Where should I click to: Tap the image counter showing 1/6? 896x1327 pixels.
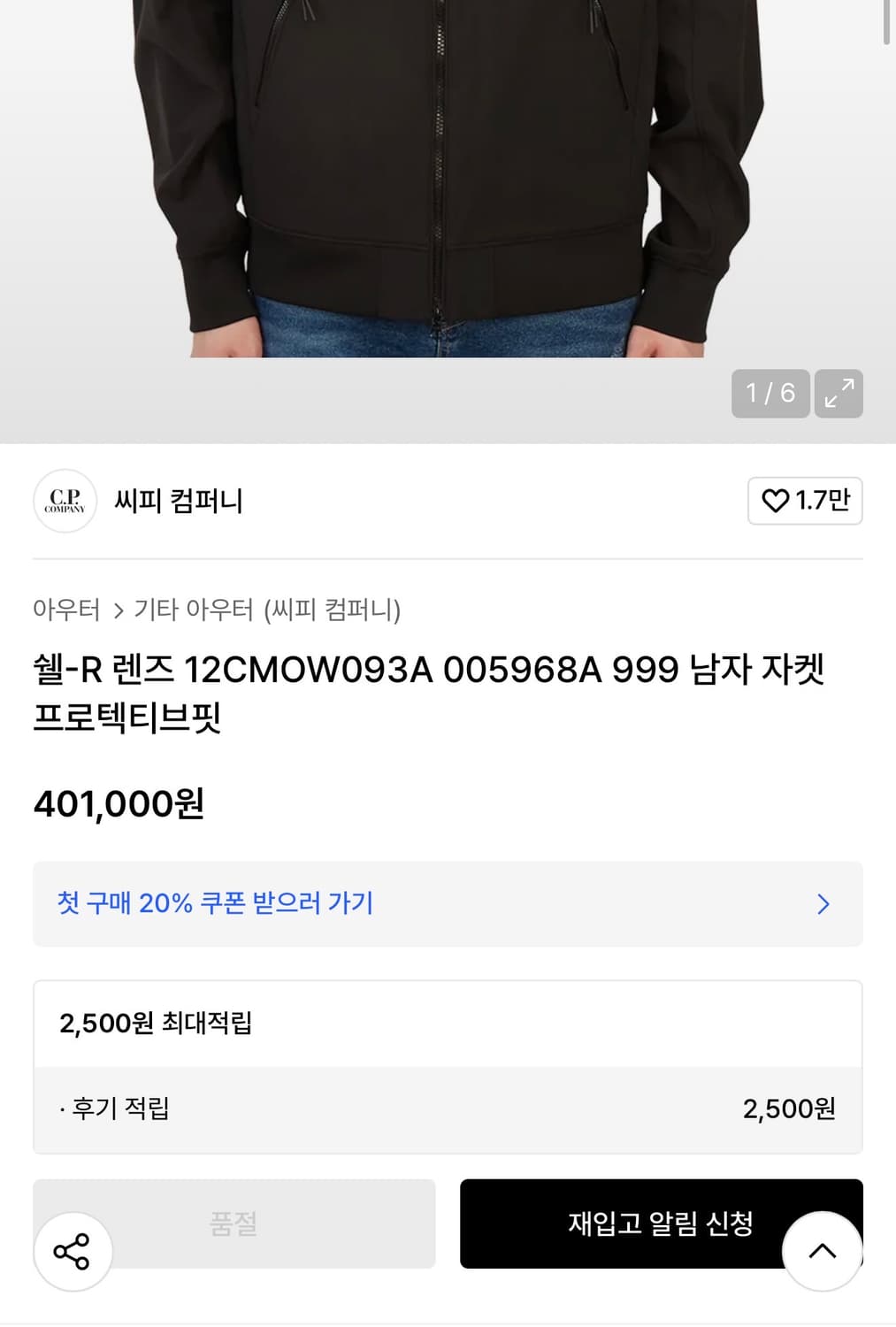[x=769, y=394]
